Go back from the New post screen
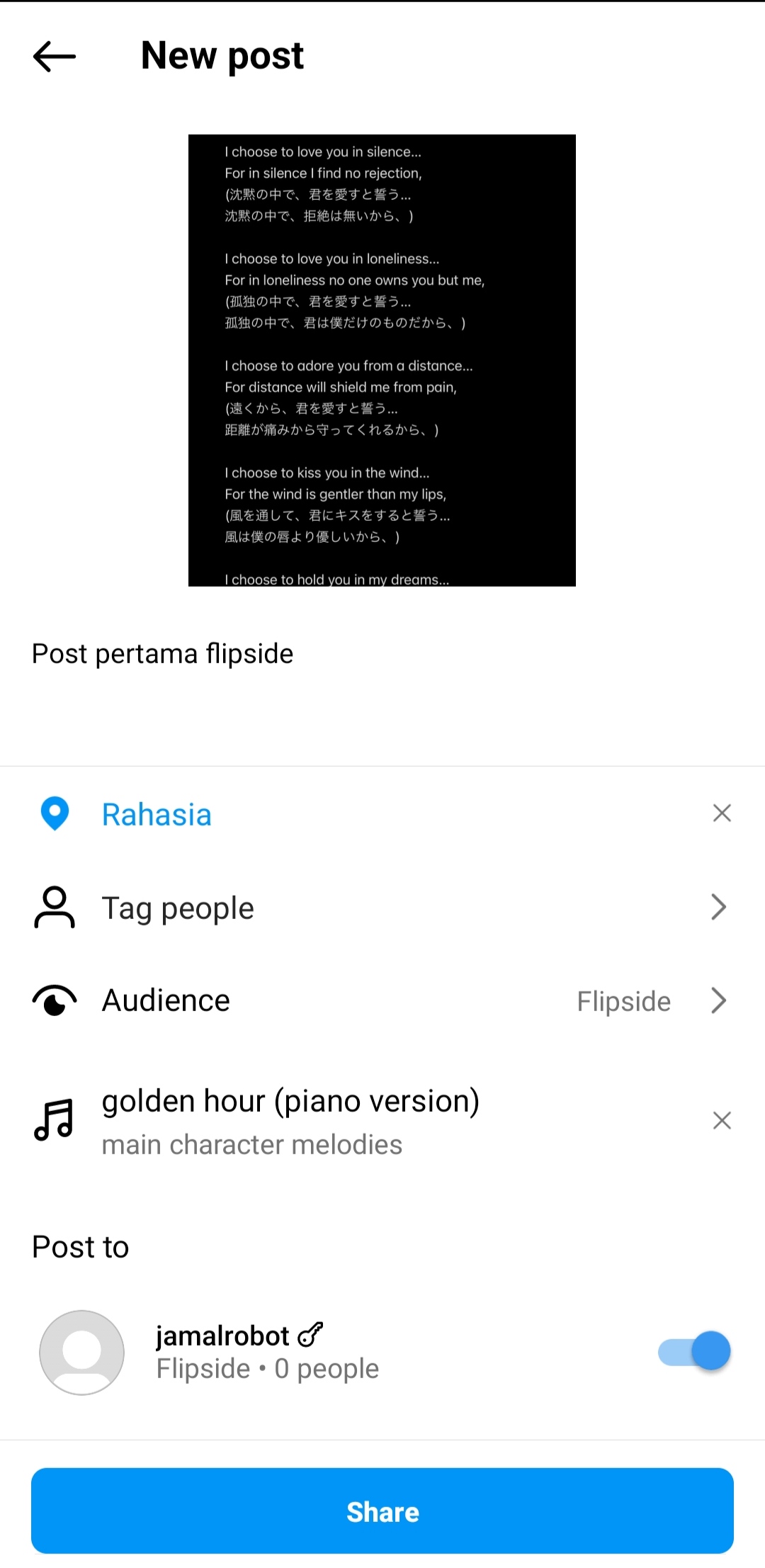The width and height of the screenshot is (765, 1568). tap(55, 57)
